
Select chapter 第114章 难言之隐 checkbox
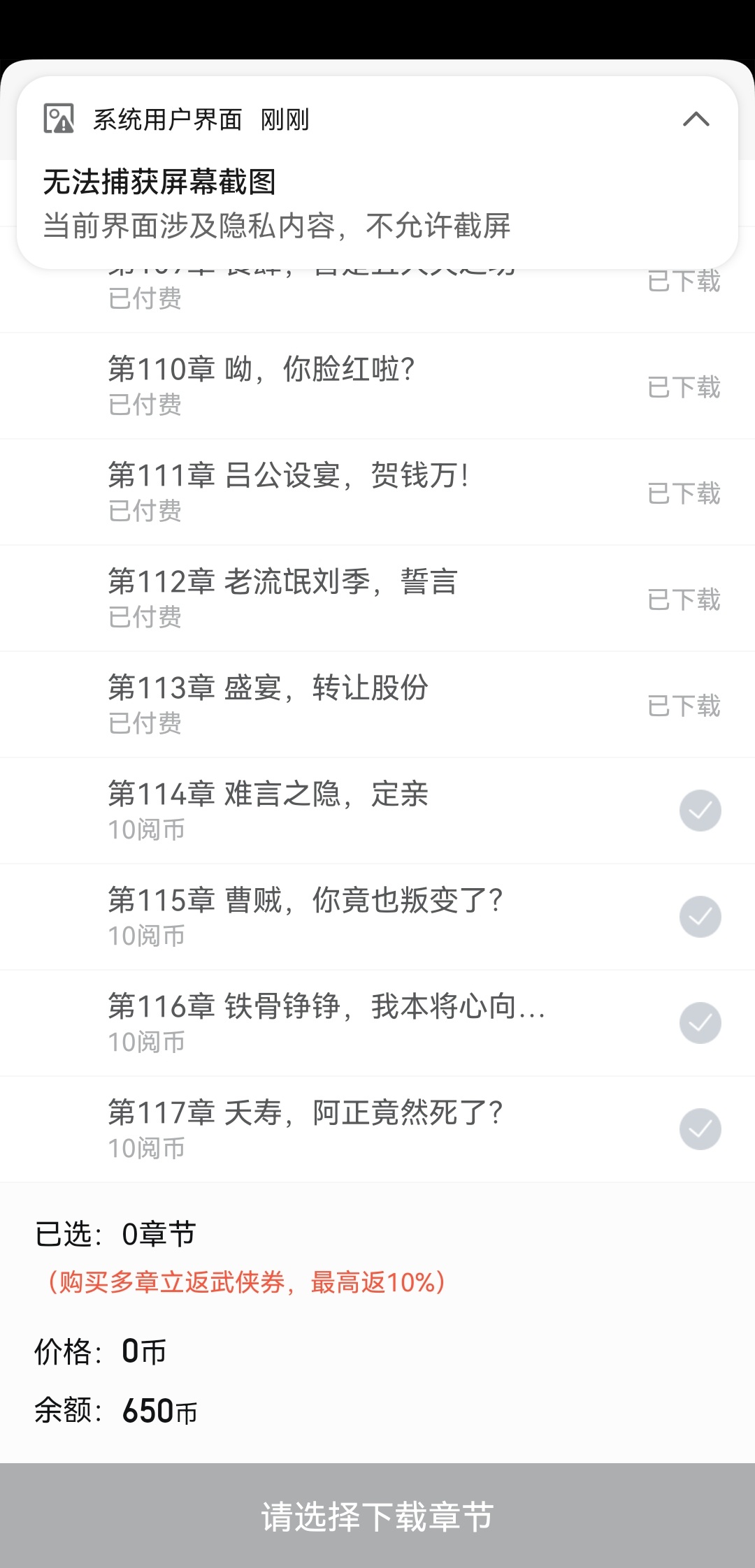coord(700,811)
